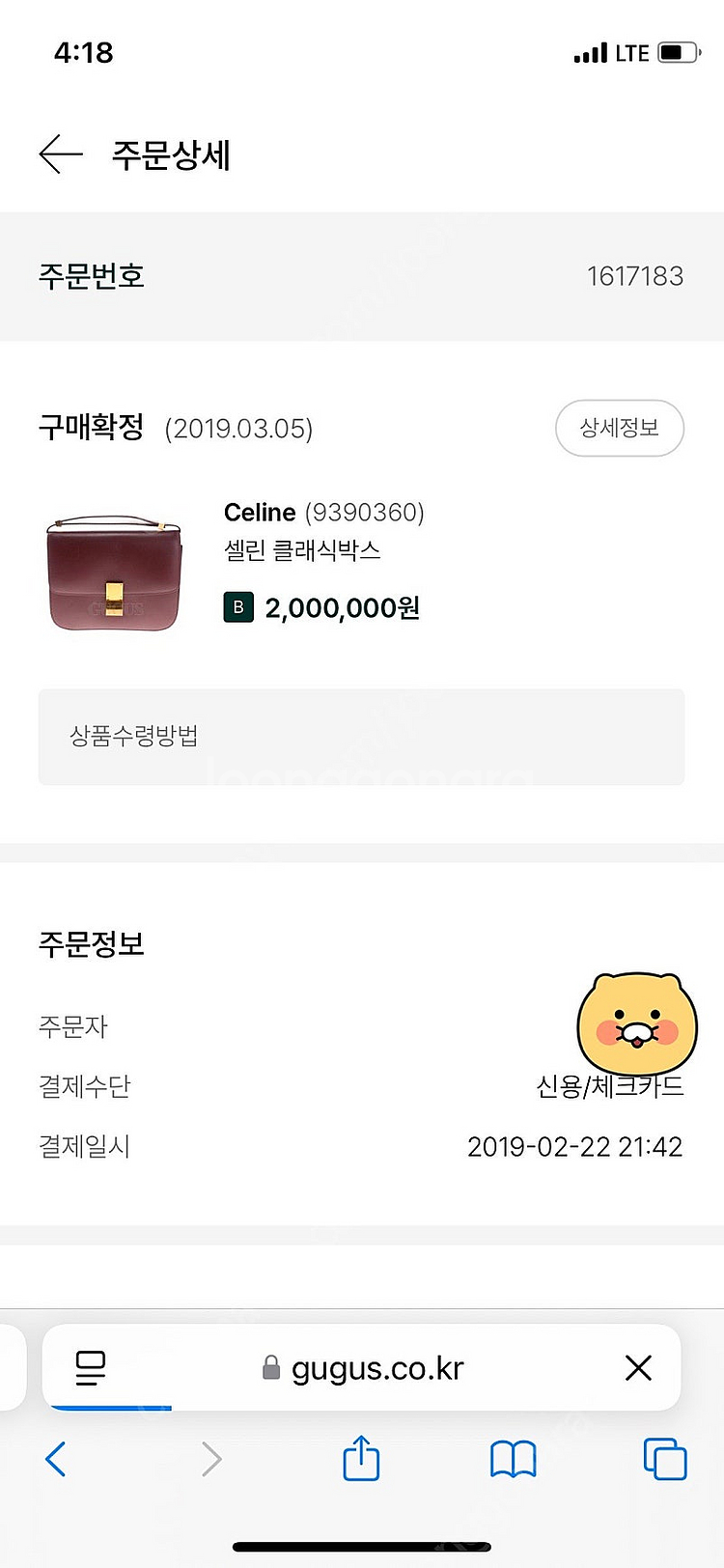Open the Safari tab switcher icon
The image size is (724, 1568).
[664, 1461]
